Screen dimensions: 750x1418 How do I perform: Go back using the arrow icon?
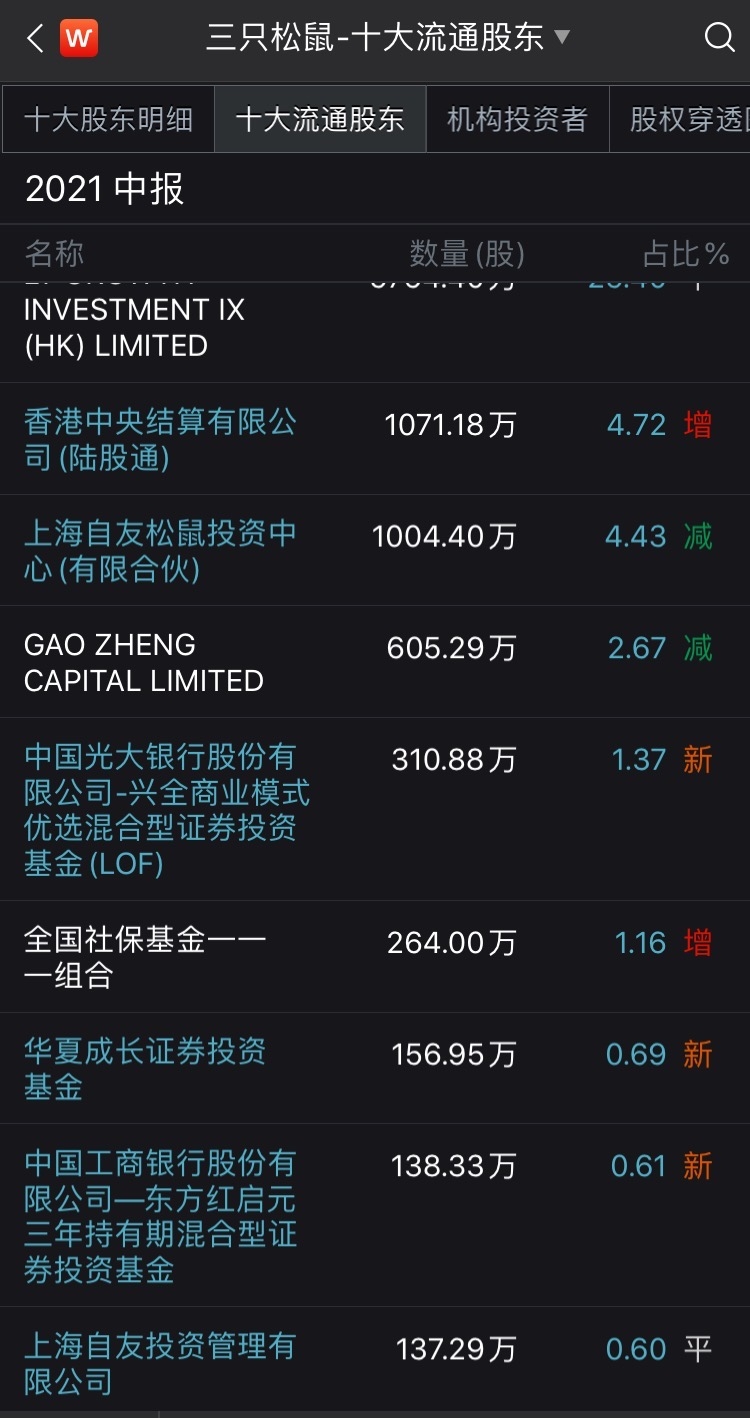[x=35, y=39]
